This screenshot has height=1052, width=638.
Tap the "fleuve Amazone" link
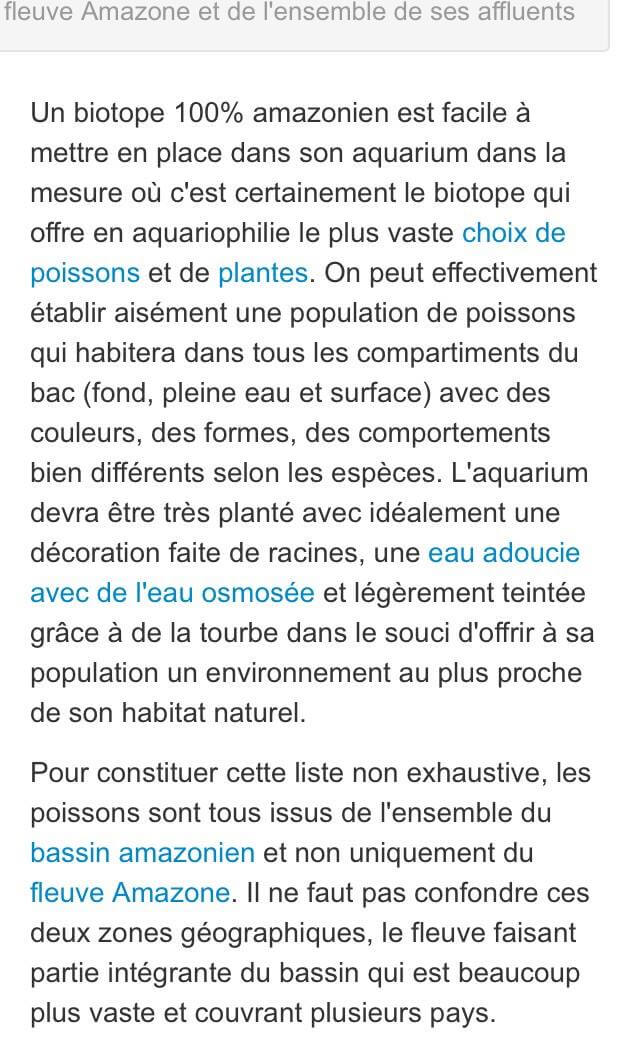(130, 893)
